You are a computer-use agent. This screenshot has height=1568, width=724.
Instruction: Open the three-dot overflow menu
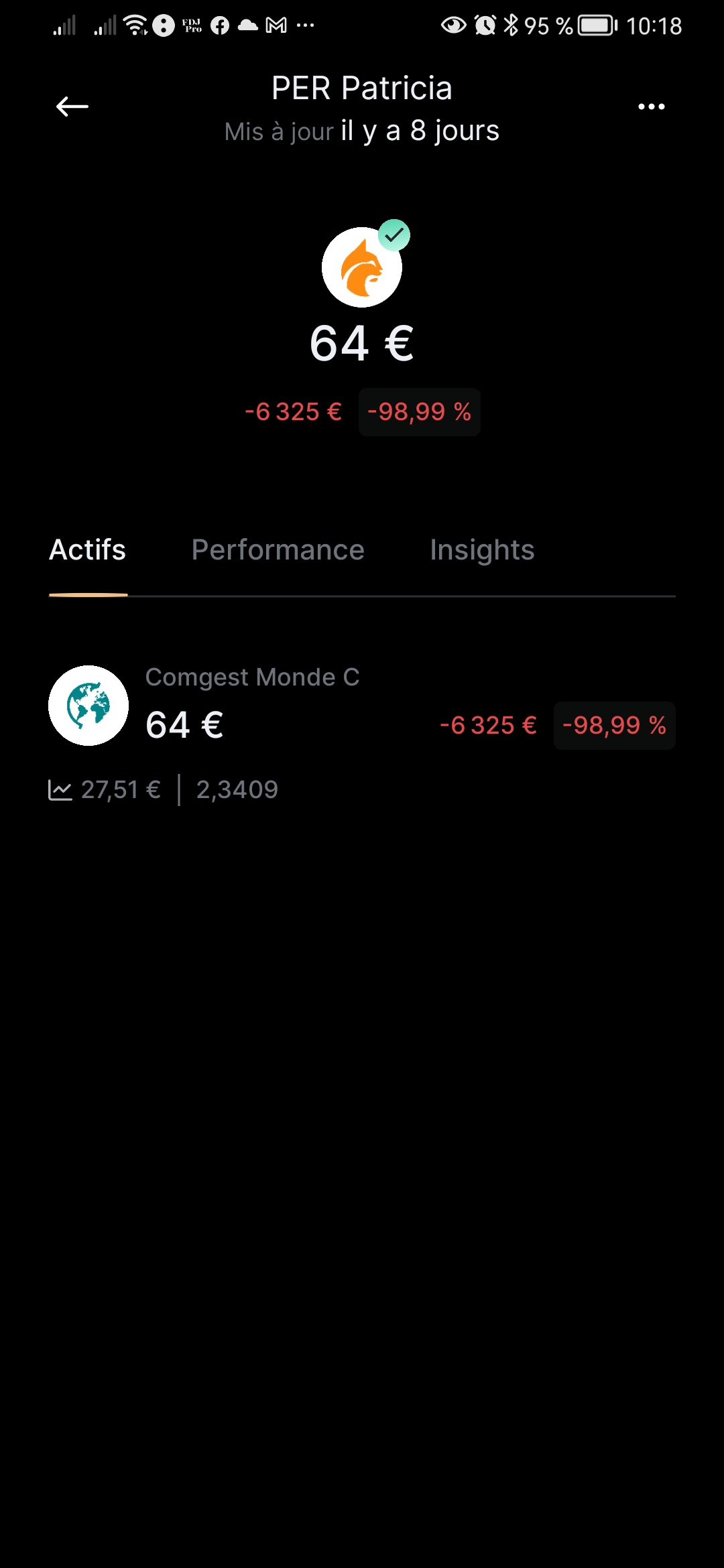click(x=651, y=107)
